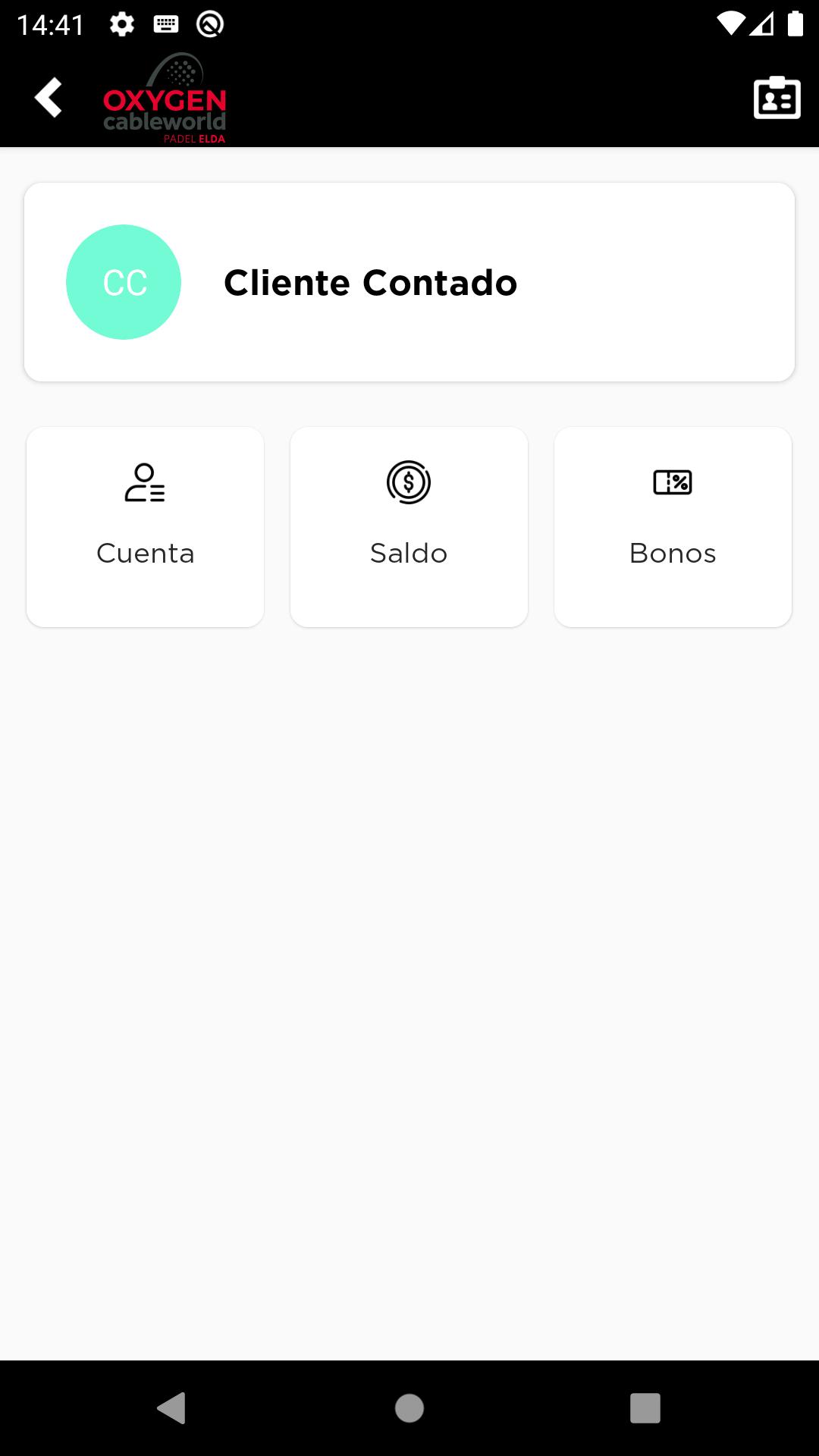Tap the Cliente Contado profile card
This screenshot has height=1456, width=819.
click(x=409, y=282)
